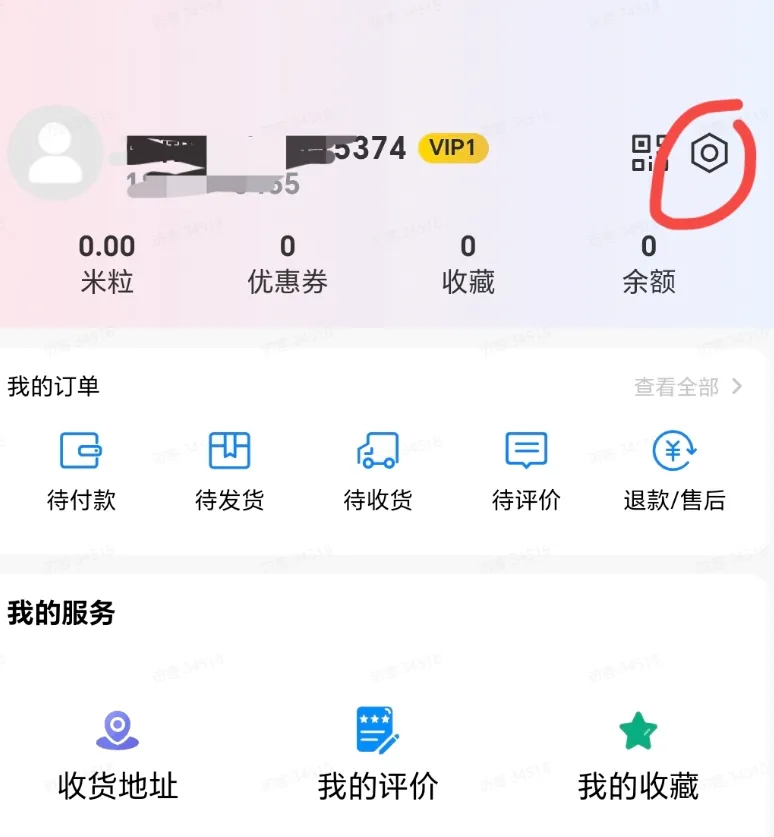Show my QR code
This screenshot has width=774, height=837.
650,153
